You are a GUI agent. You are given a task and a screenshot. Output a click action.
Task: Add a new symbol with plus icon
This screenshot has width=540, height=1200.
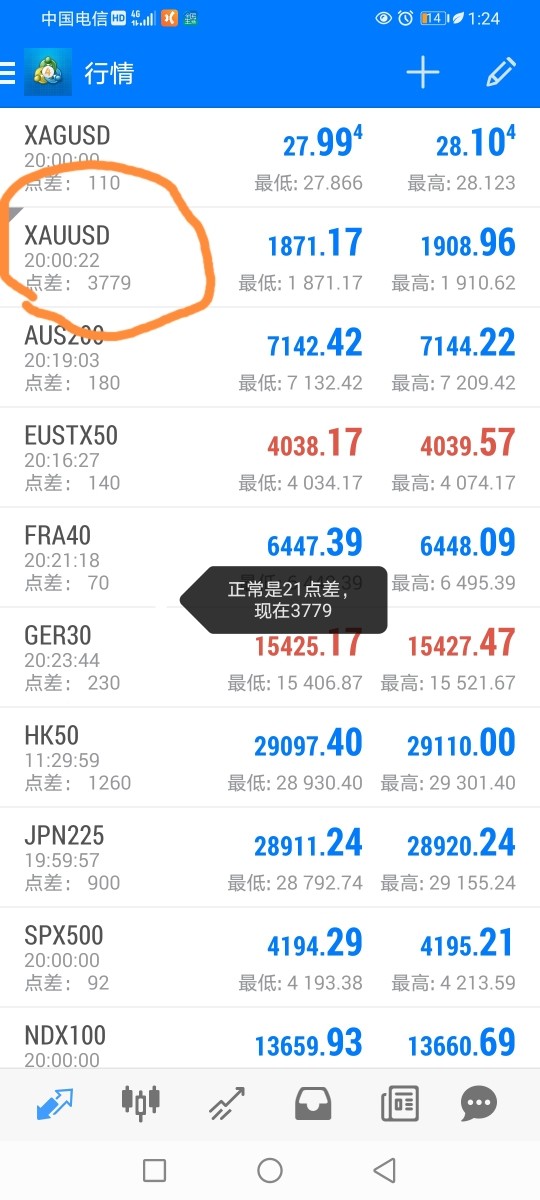click(423, 73)
